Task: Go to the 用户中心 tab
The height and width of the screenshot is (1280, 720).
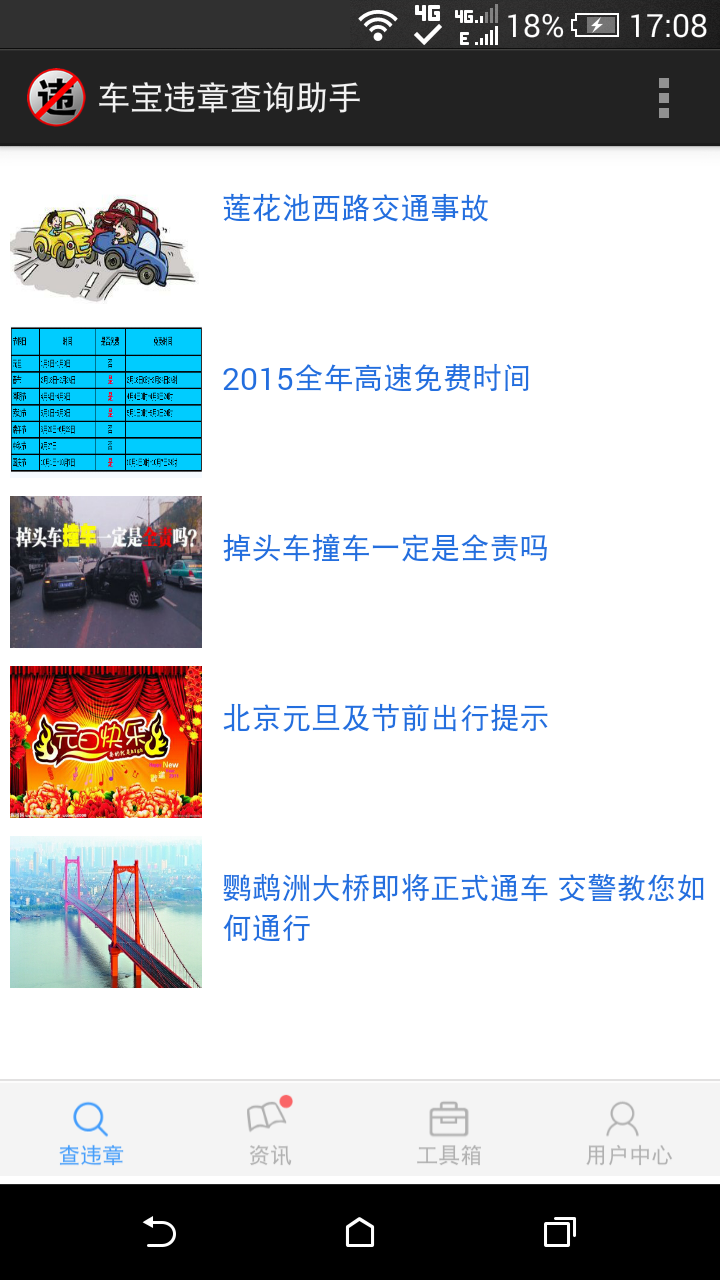Action: pyautogui.click(x=630, y=1133)
